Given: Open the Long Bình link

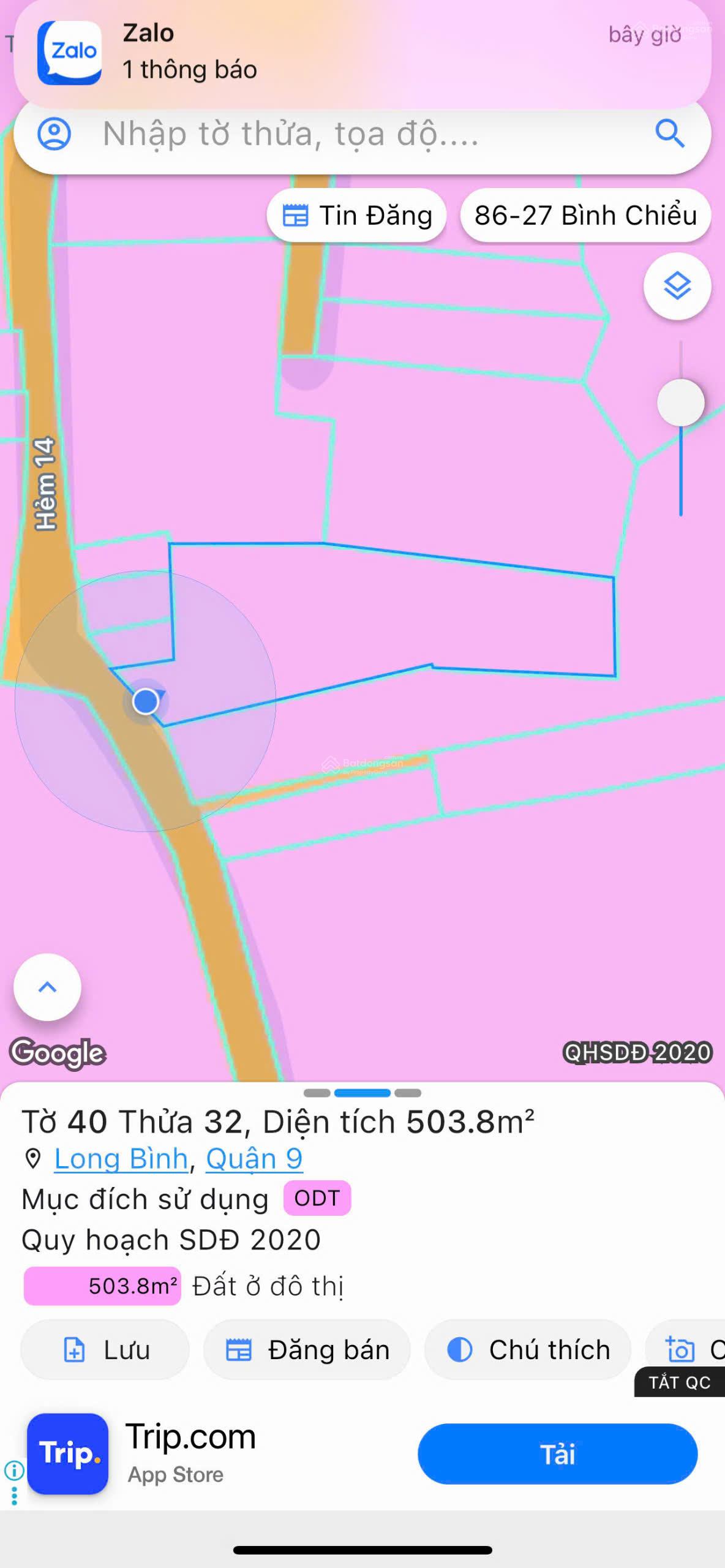Looking at the screenshot, I should click(121, 1158).
